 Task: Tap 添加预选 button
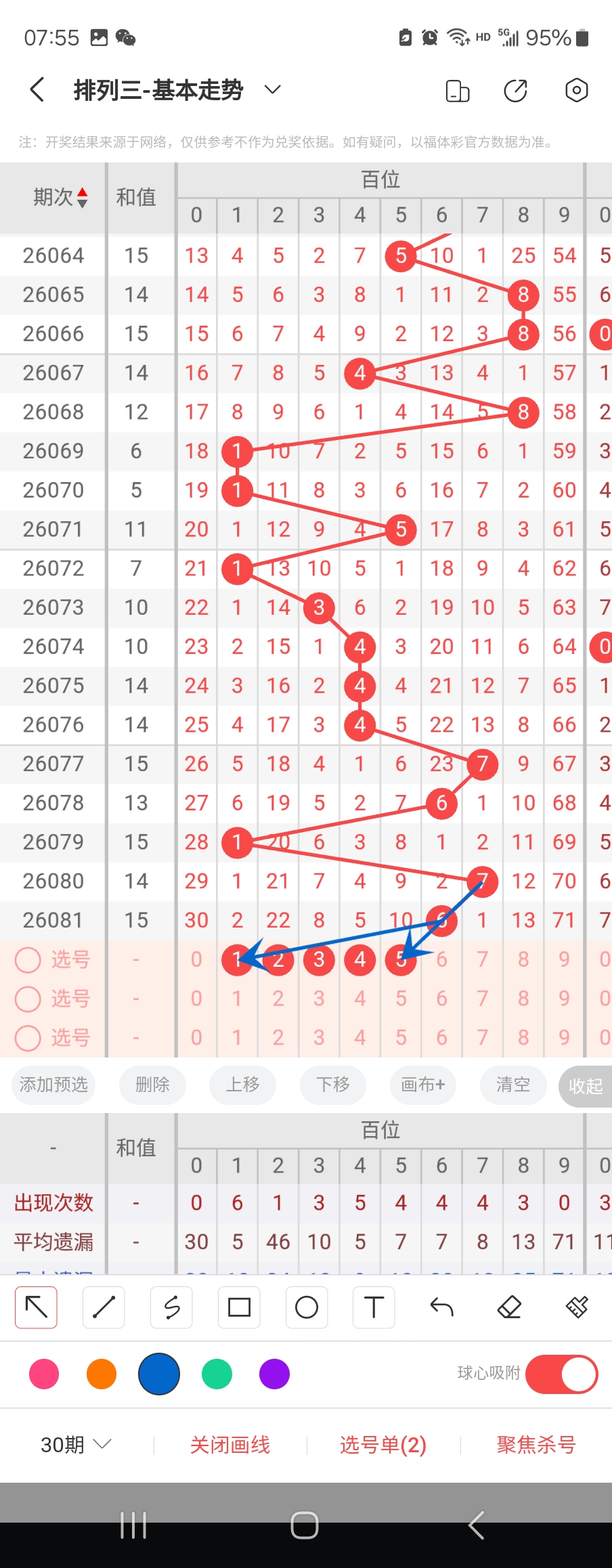click(x=53, y=1085)
